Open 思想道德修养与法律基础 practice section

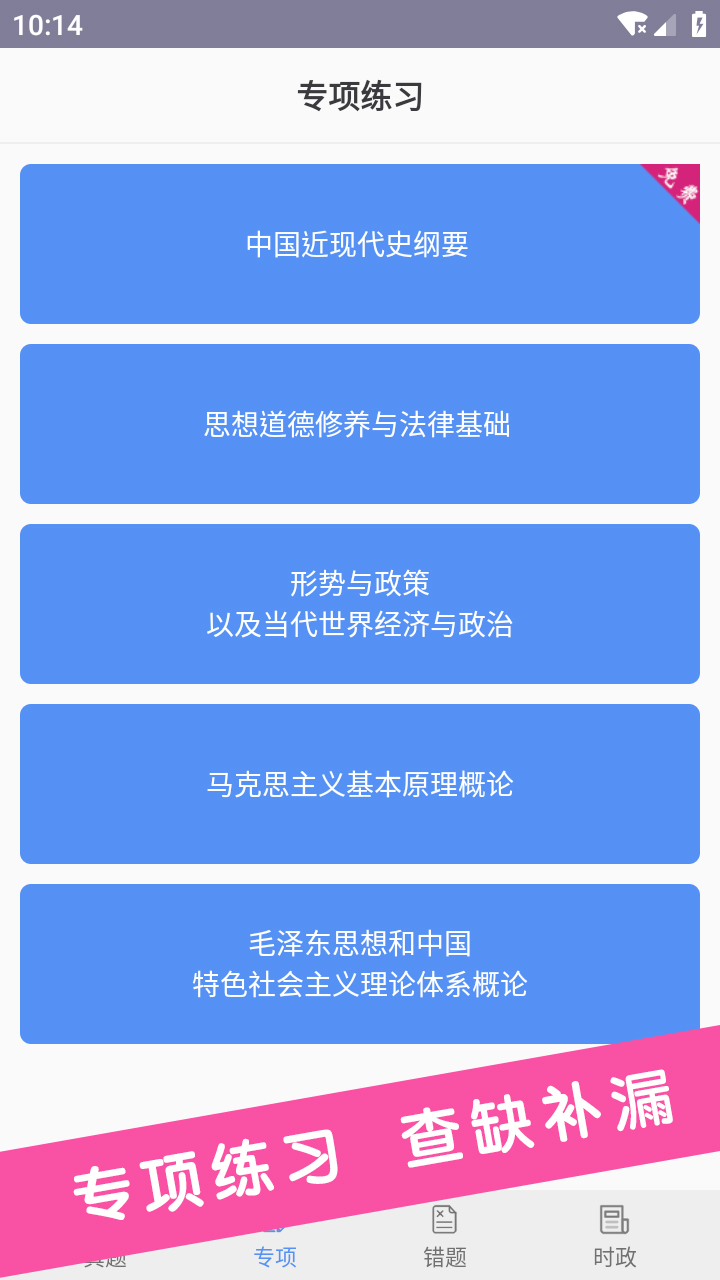pos(360,423)
